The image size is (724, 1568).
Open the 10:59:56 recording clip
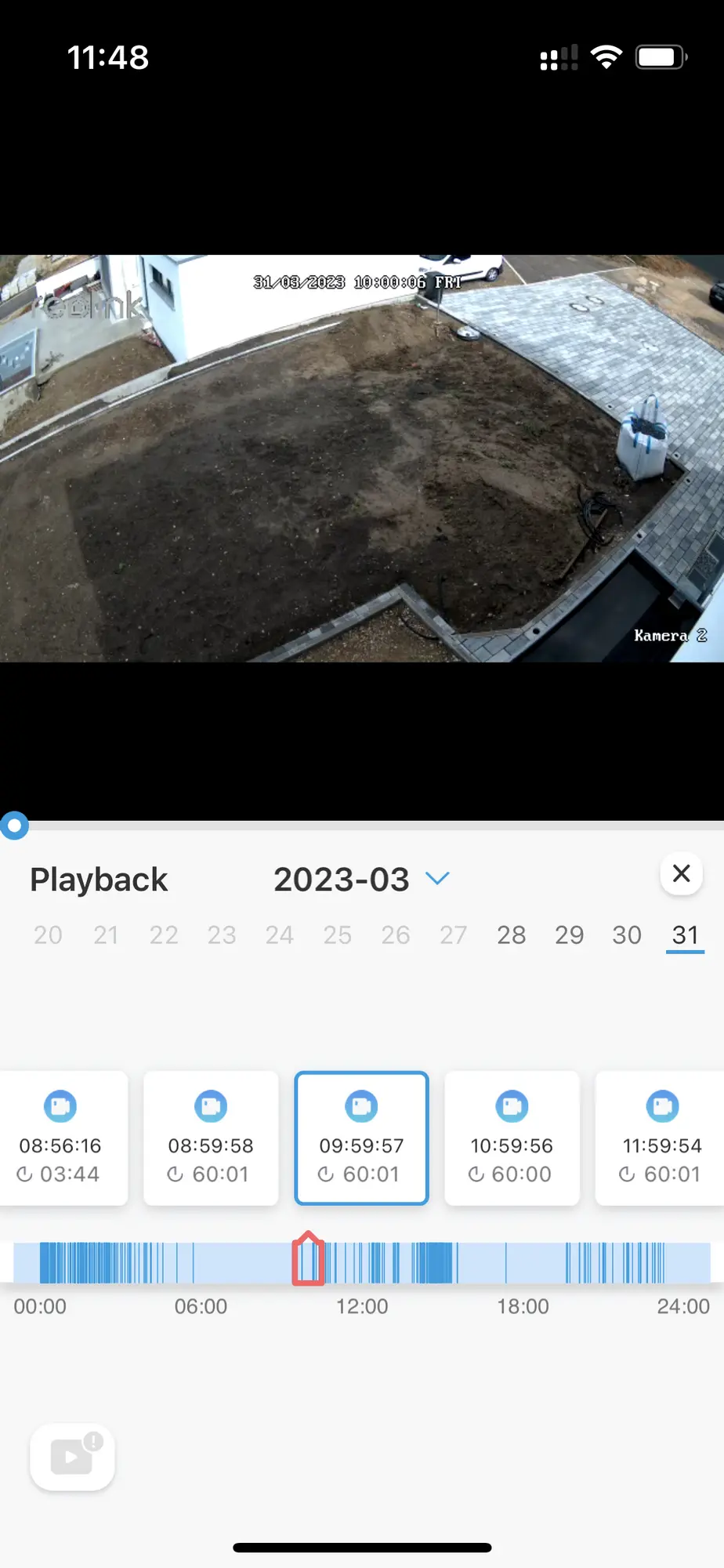point(512,1138)
